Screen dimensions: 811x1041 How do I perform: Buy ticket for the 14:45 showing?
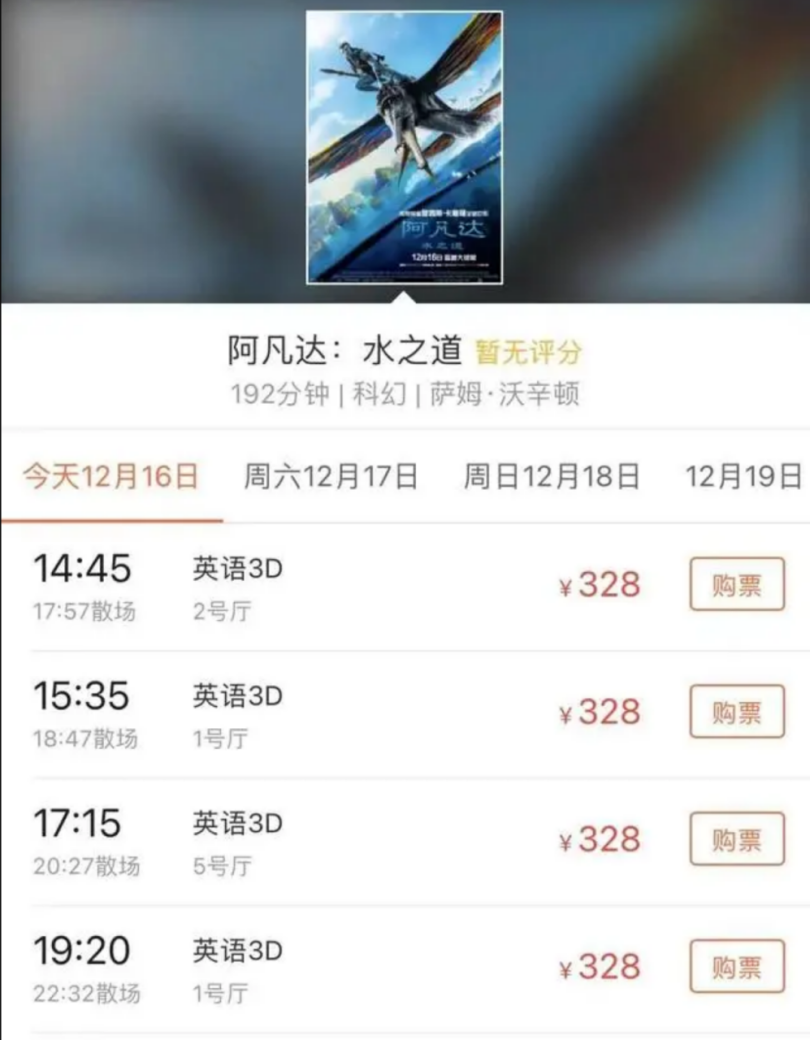tap(737, 585)
